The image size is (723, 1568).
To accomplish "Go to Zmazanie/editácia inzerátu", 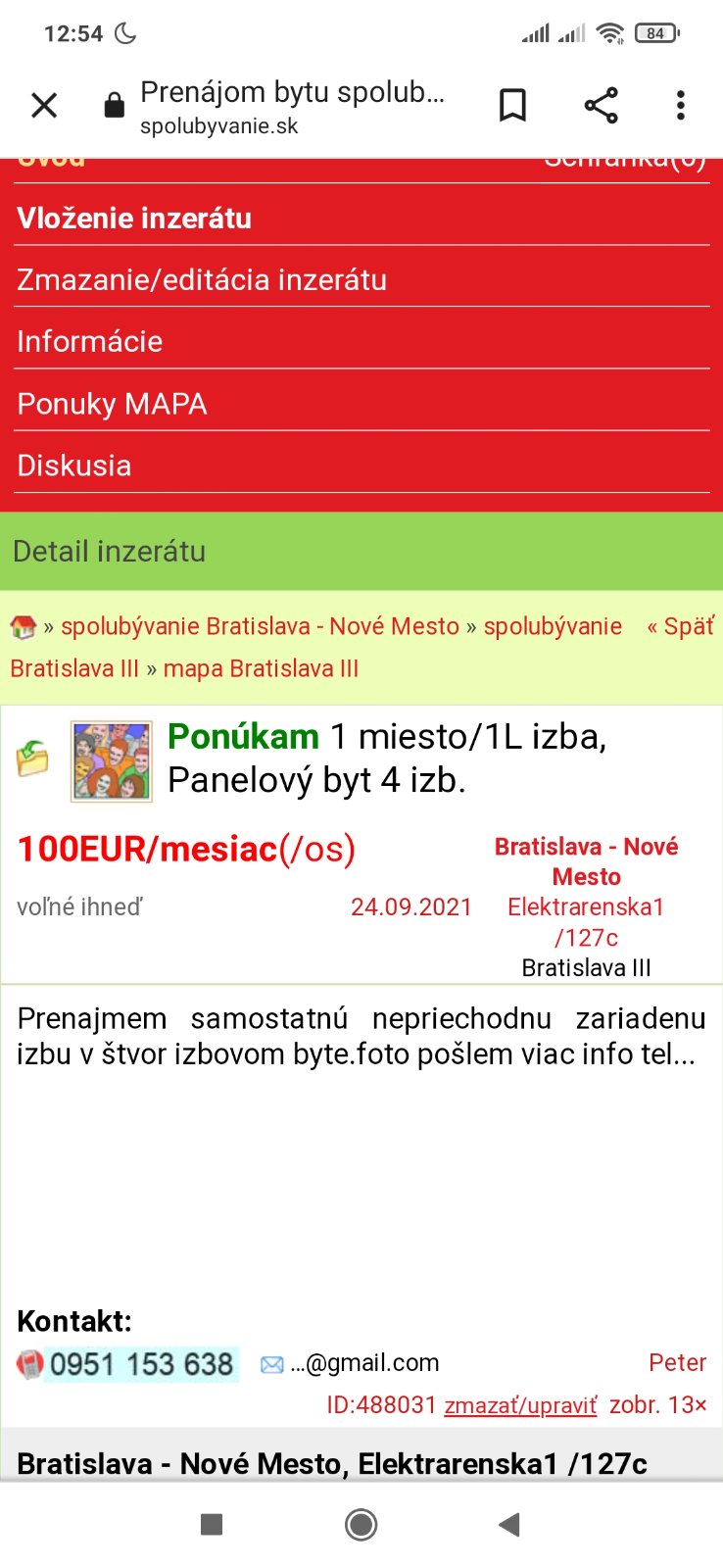I will click(202, 279).
